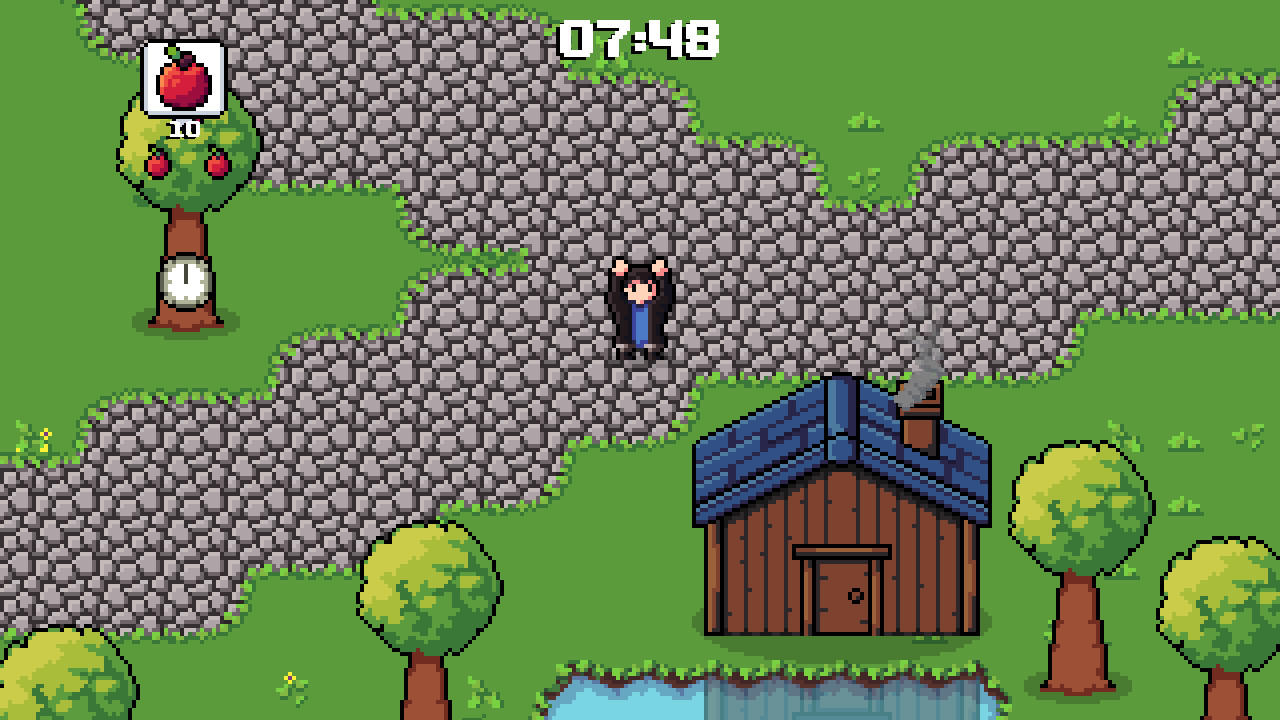
Task: Enter the wooden cabin door
Action: (x=842, y=595)
